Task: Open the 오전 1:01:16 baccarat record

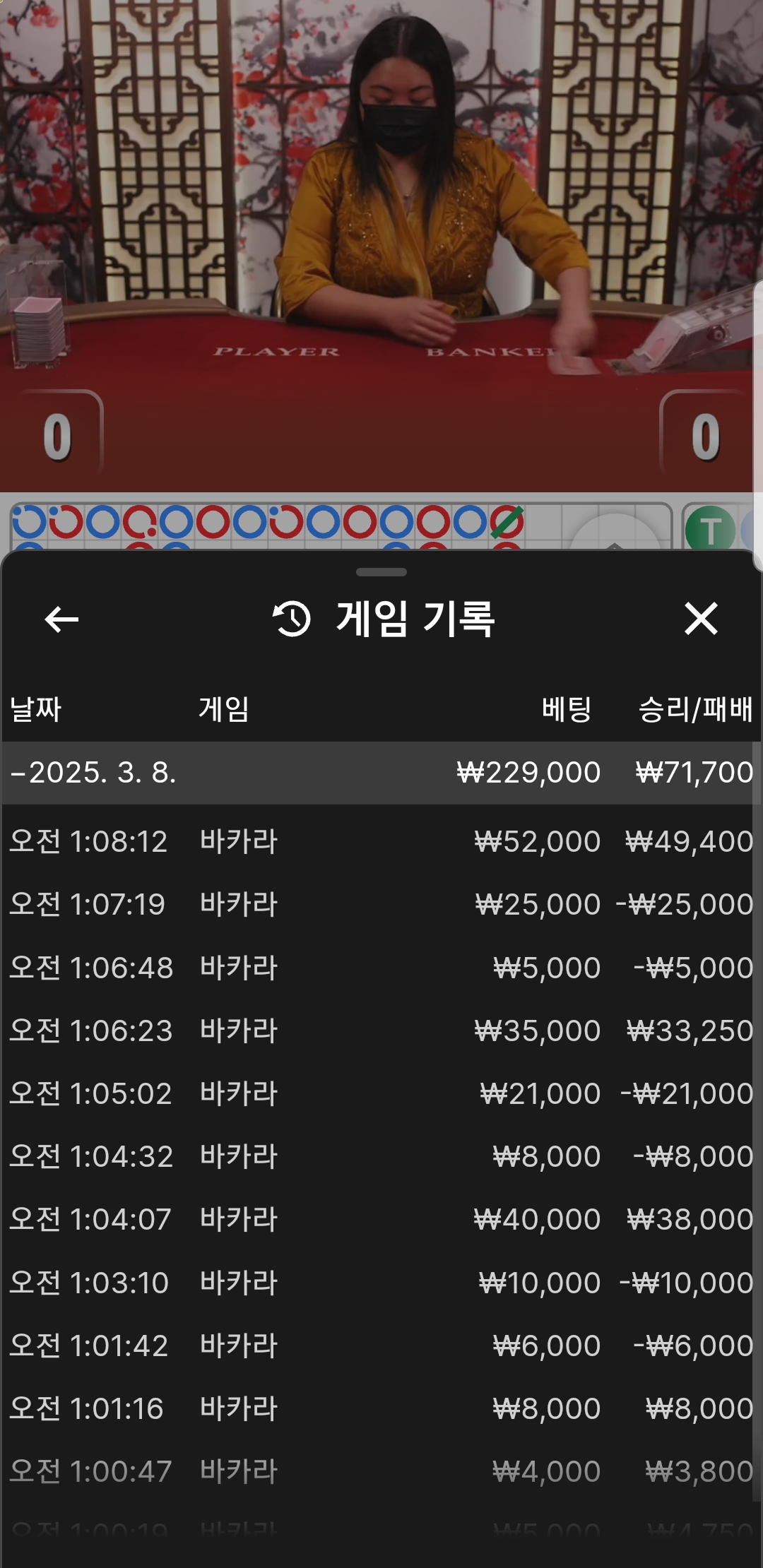Action: [x=380, y=1409]
